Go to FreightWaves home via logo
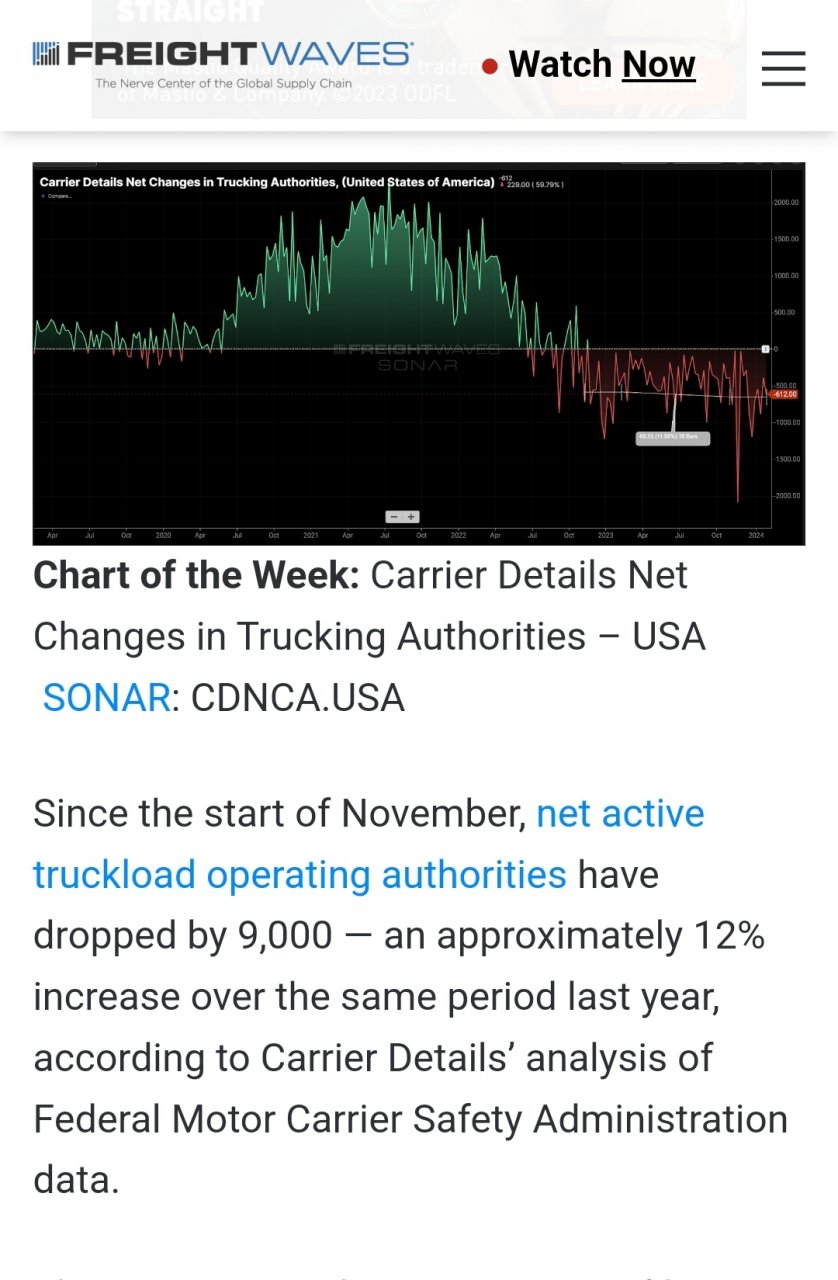This screenshot has height=1280, width=838. click(222, 64)
